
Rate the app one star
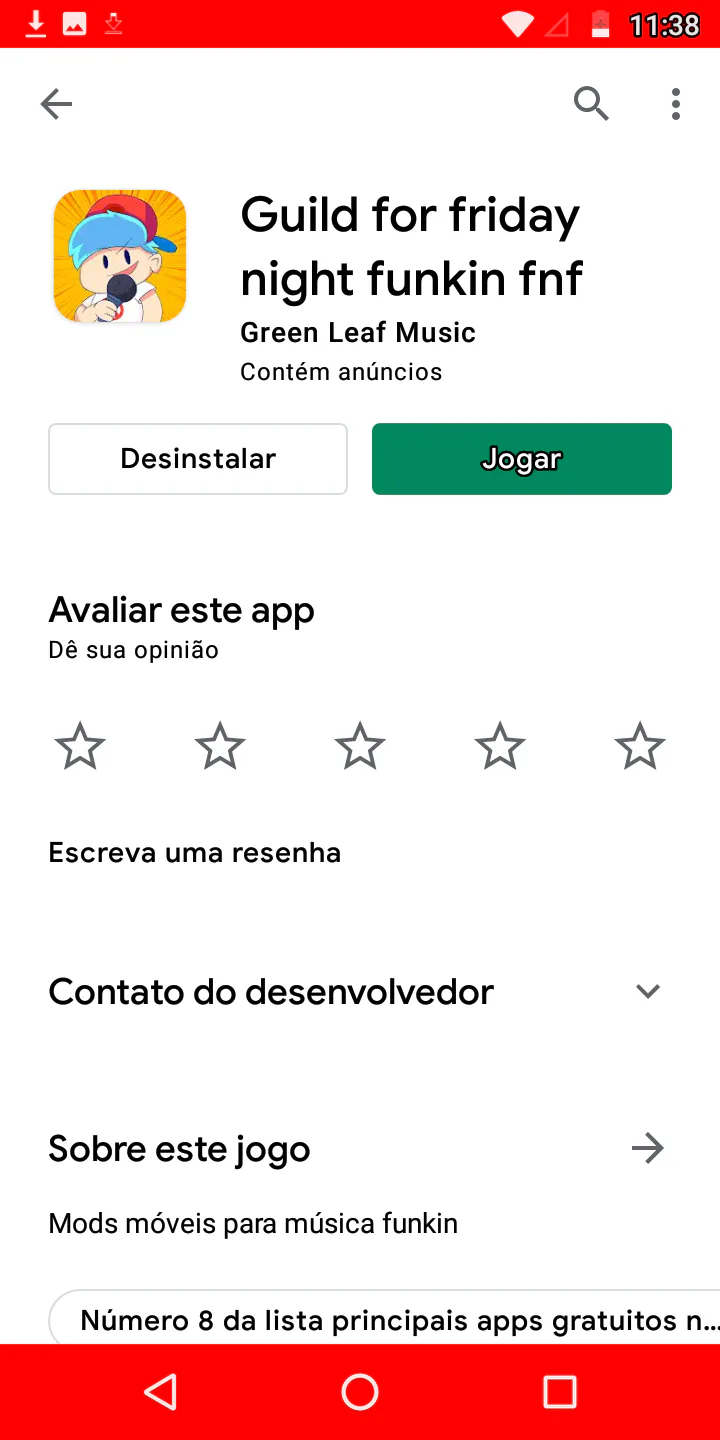click(80, 747)
